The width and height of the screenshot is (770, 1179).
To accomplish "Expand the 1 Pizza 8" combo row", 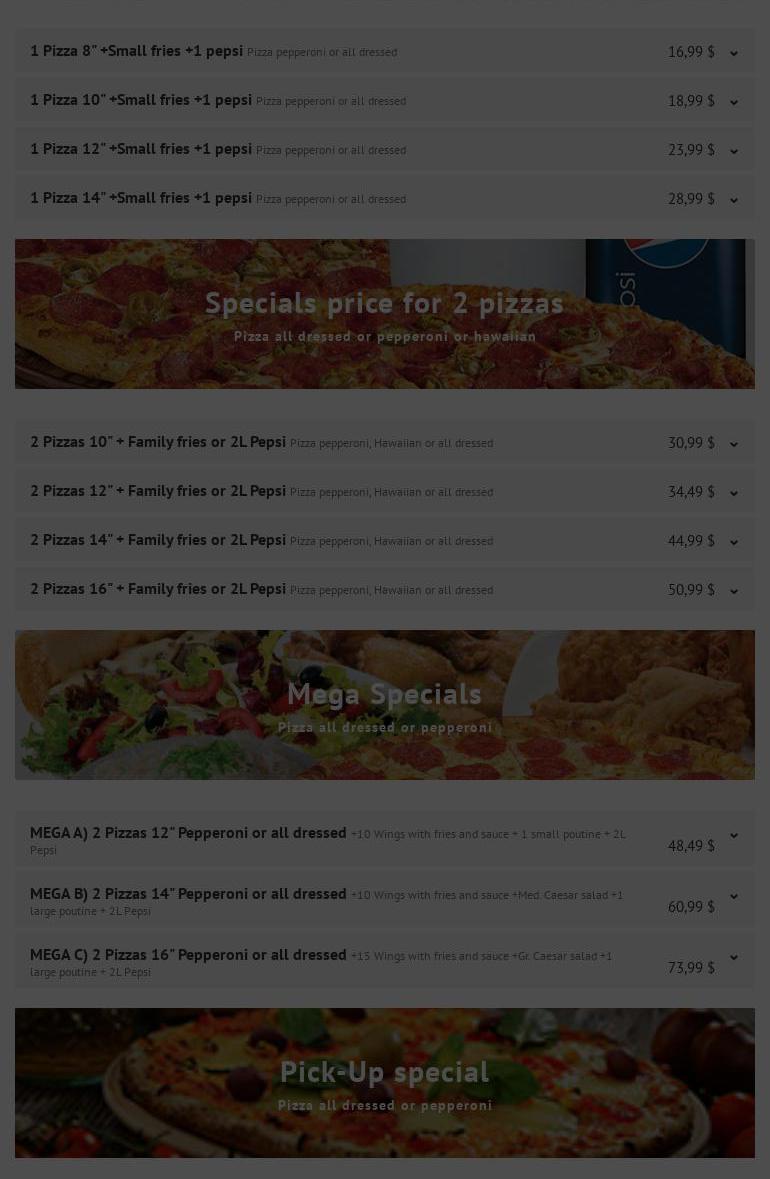I will click(733, 53).
